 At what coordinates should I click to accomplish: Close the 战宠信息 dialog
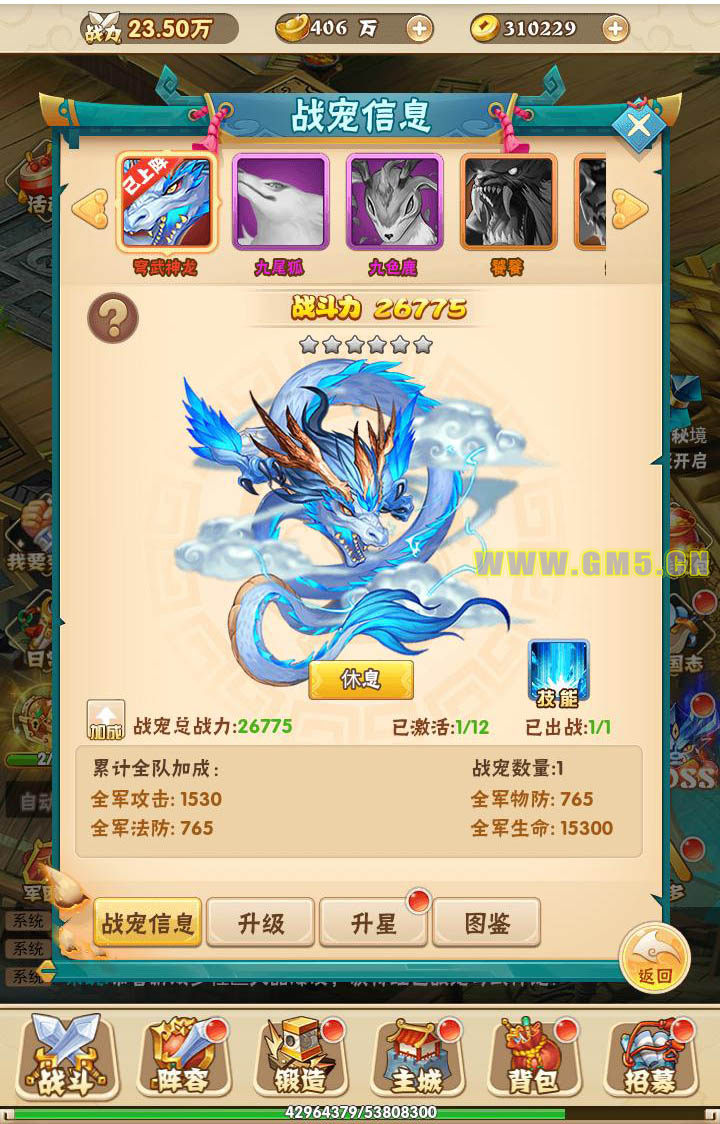click(x=638, y=126)
